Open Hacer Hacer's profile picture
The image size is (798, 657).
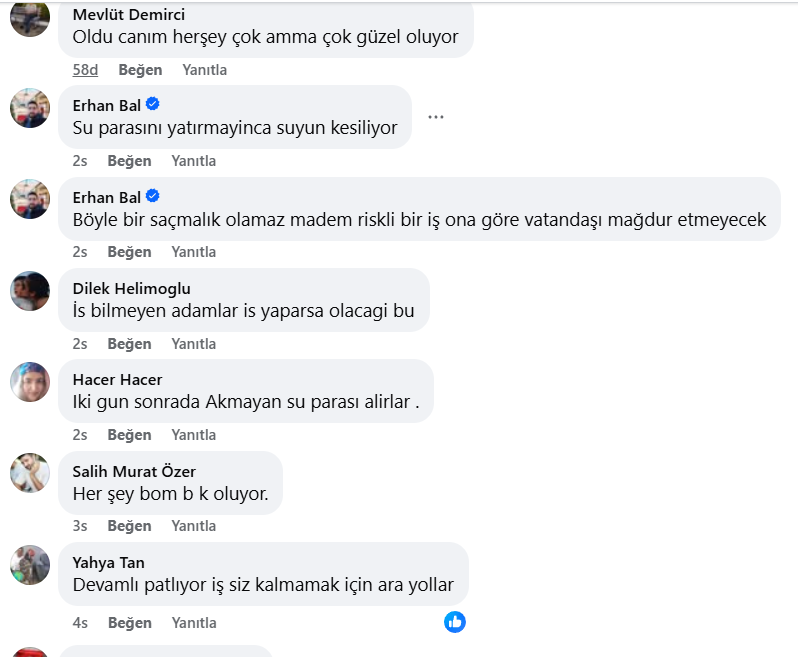tap(30, 382)
